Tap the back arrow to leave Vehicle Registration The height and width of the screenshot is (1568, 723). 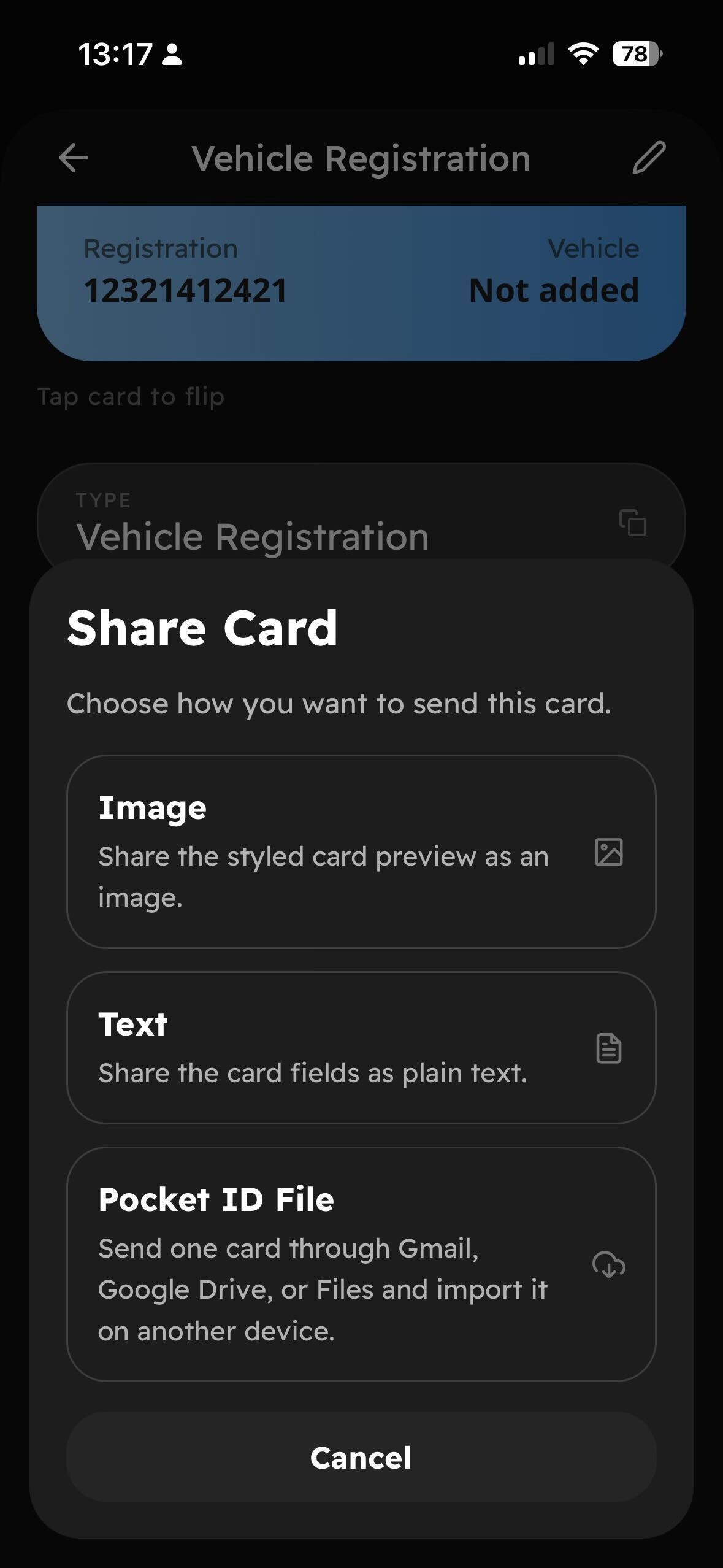tap(73, 157)
